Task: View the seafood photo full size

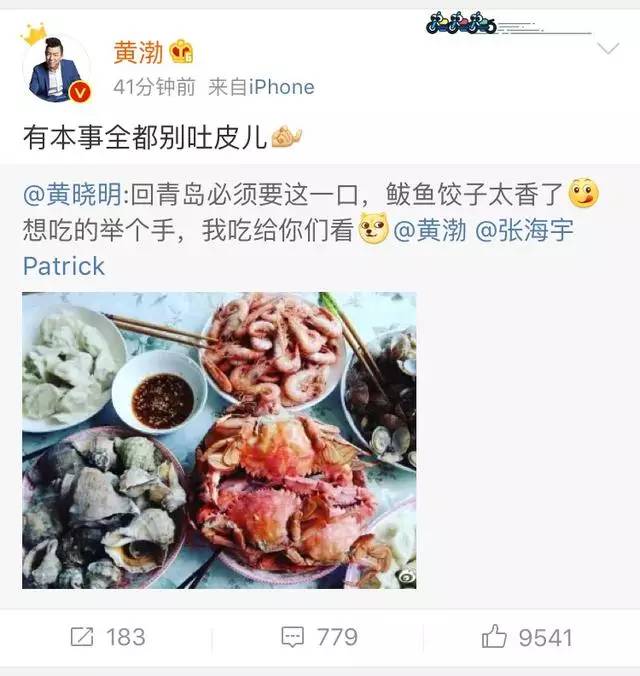Action: (219, 440)
